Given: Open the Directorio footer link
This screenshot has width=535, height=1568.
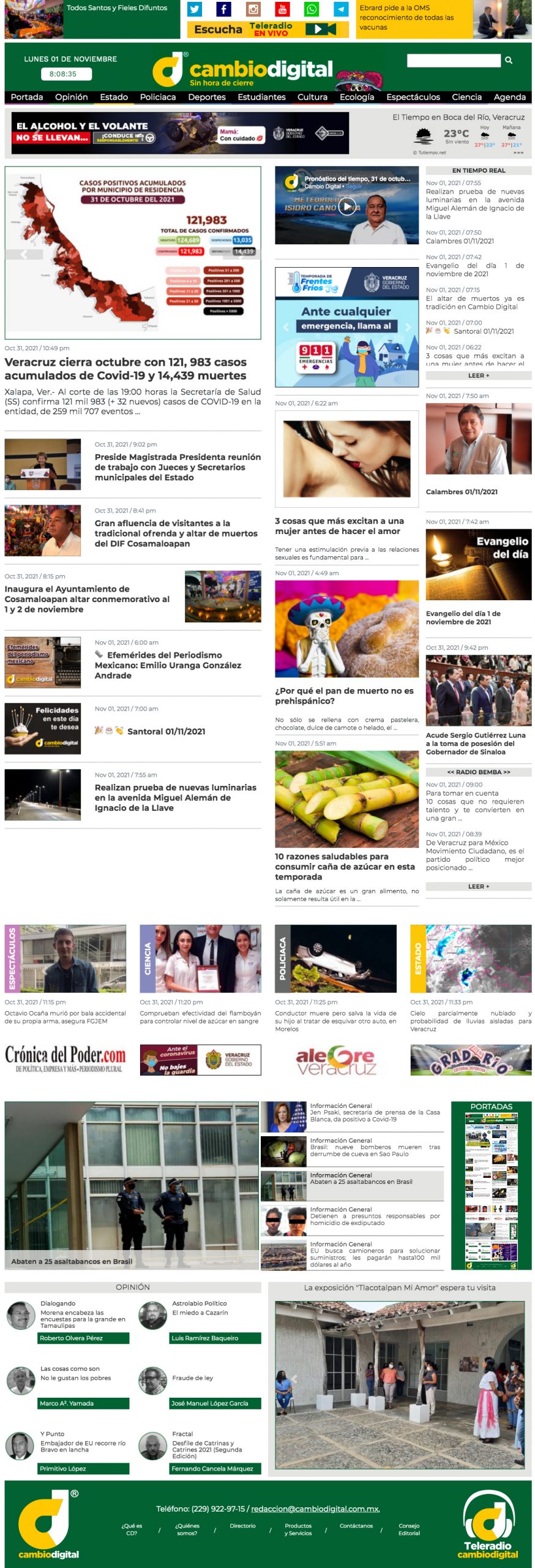Looking at the screenshot, I should (242, 1526).
